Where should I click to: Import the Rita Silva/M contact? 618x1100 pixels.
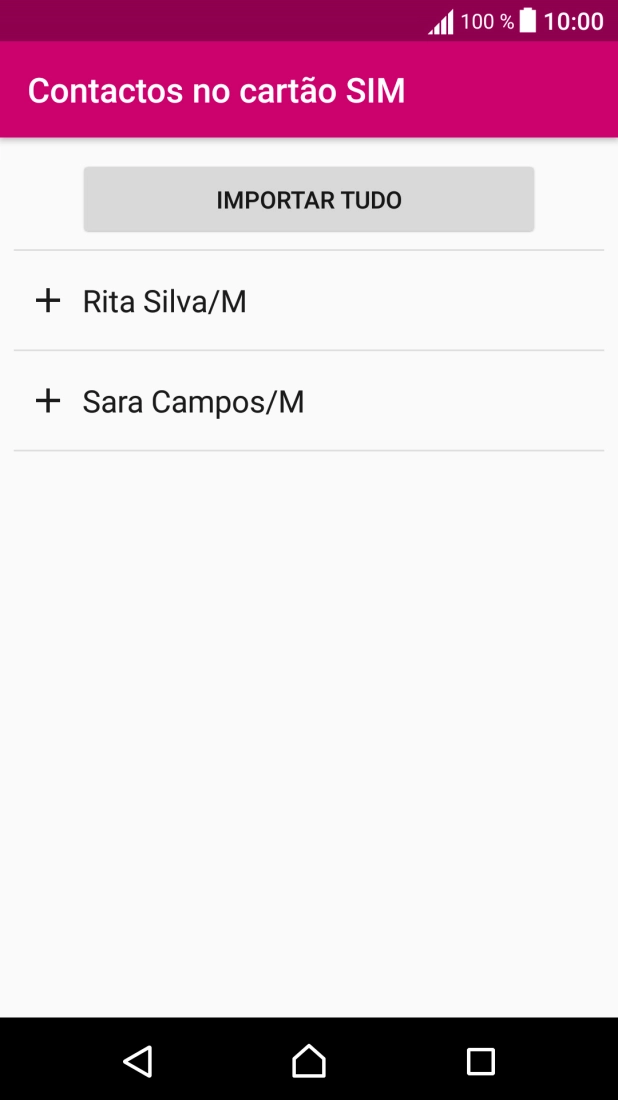point(48,301)
